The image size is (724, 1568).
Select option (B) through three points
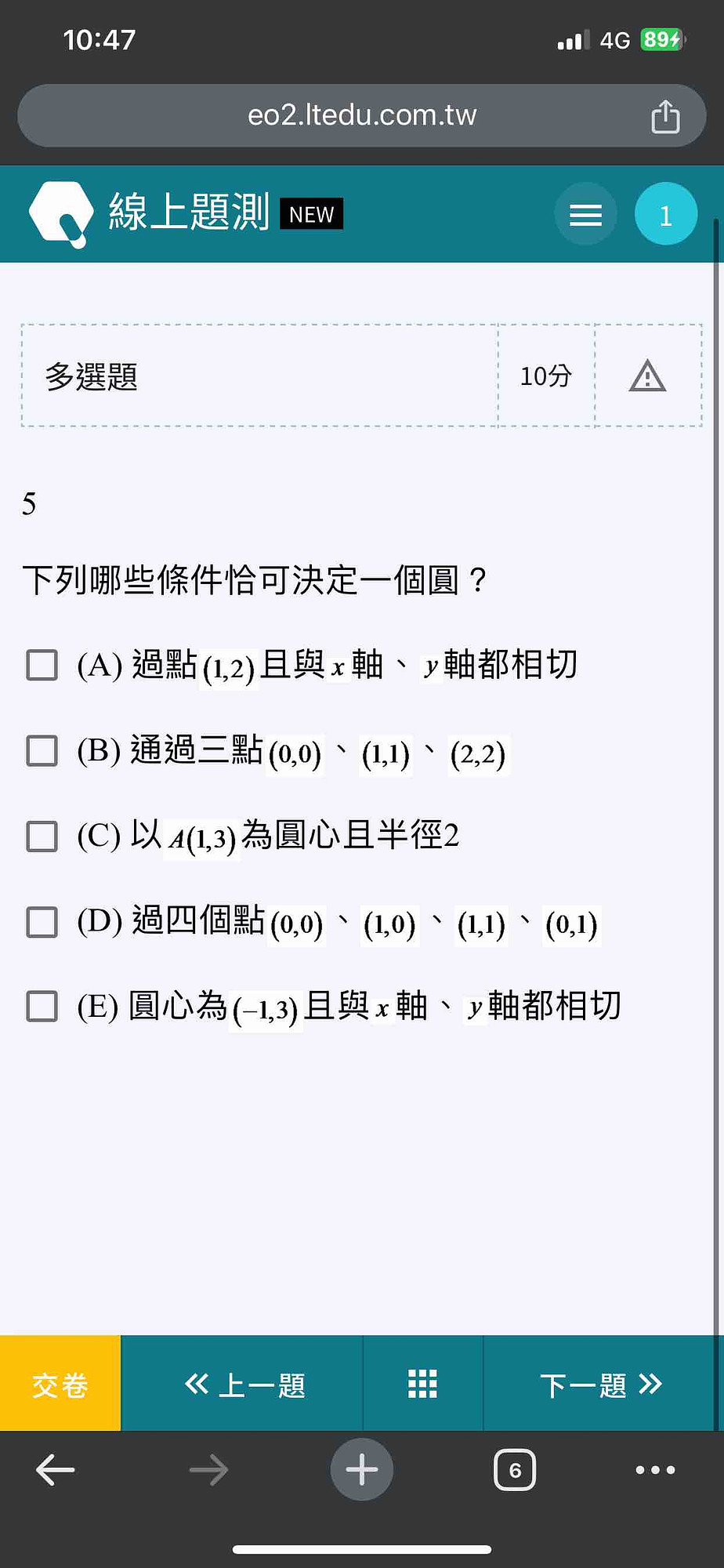pos(42,750)
